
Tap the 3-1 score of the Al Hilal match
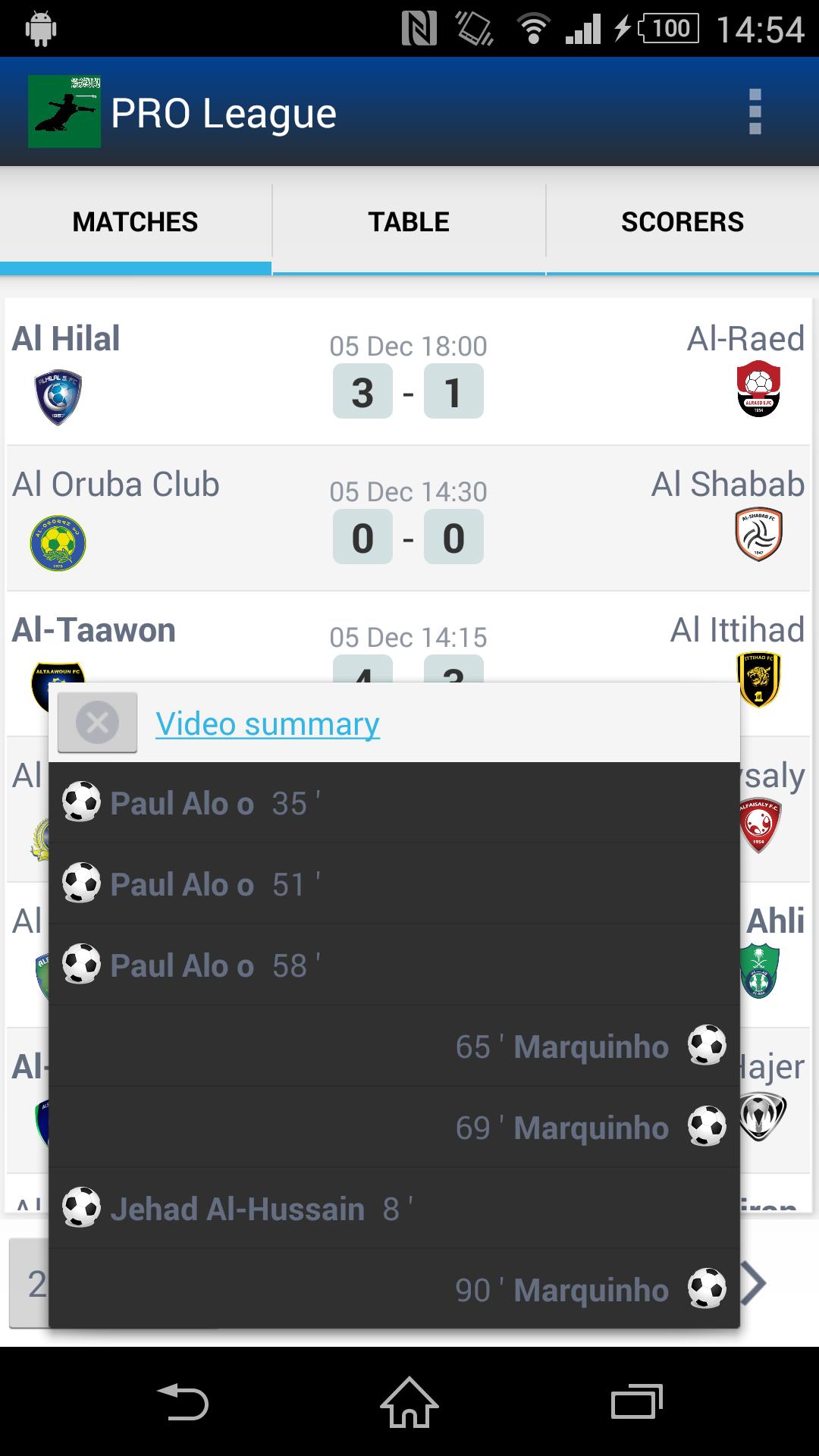(x=408, y=391)
